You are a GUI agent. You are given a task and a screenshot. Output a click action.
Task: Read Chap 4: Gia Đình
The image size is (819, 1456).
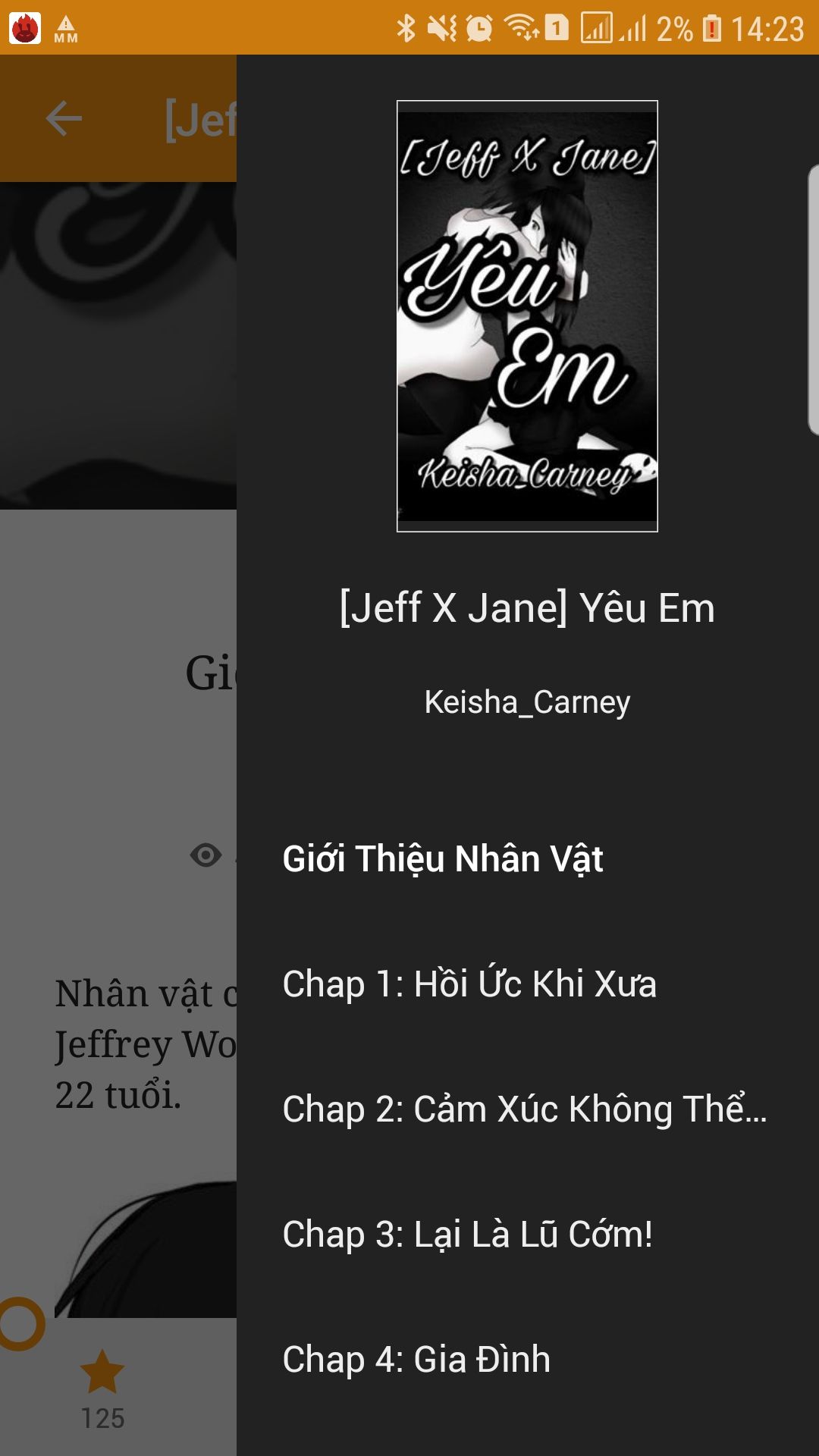416,1360
